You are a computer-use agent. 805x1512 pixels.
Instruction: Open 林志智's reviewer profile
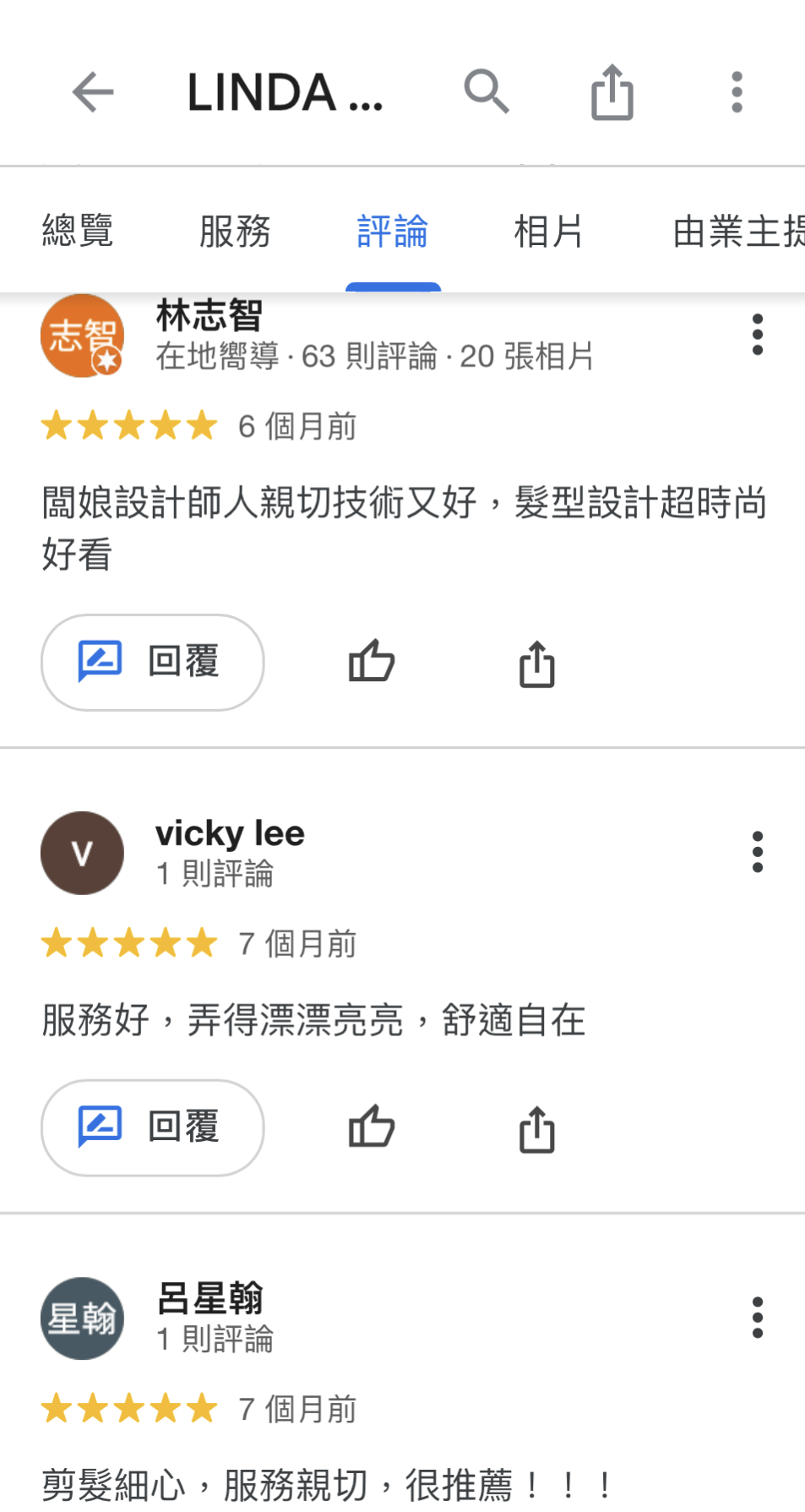[83, 336]
